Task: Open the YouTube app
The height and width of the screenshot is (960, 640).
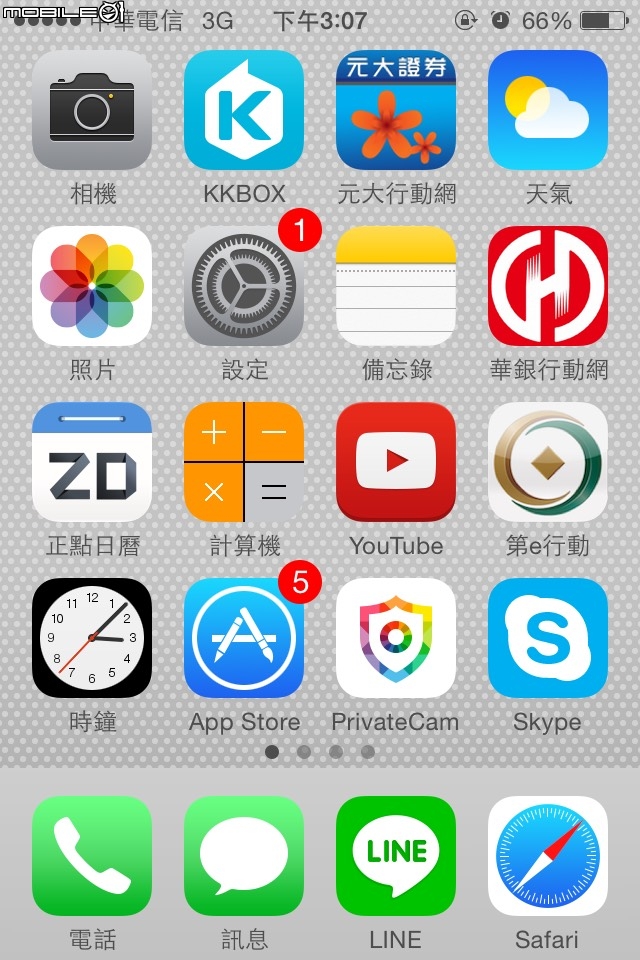Action: [396, 462]
